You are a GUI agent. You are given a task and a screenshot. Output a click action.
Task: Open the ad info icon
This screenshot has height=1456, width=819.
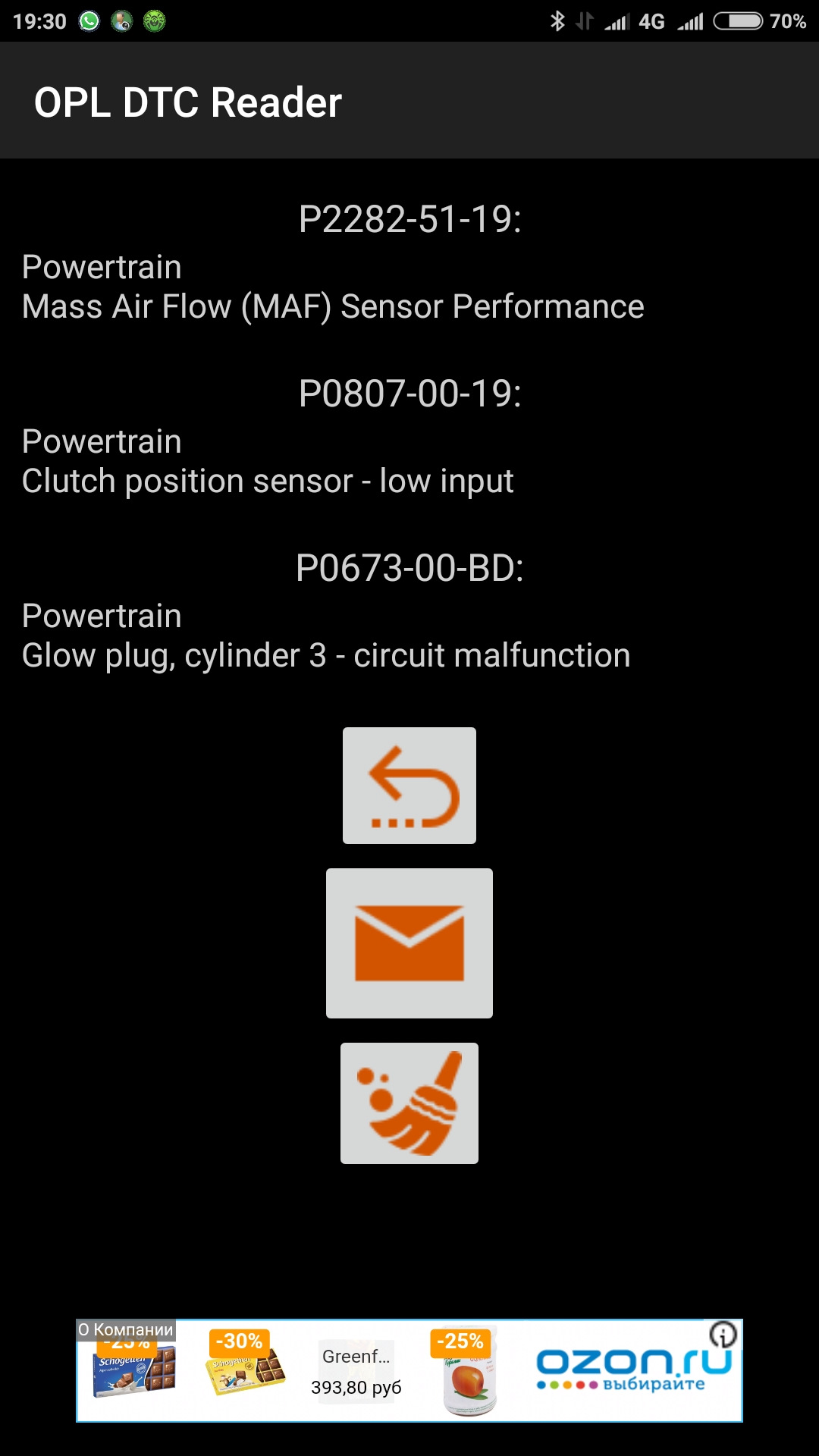(723, 1335)
